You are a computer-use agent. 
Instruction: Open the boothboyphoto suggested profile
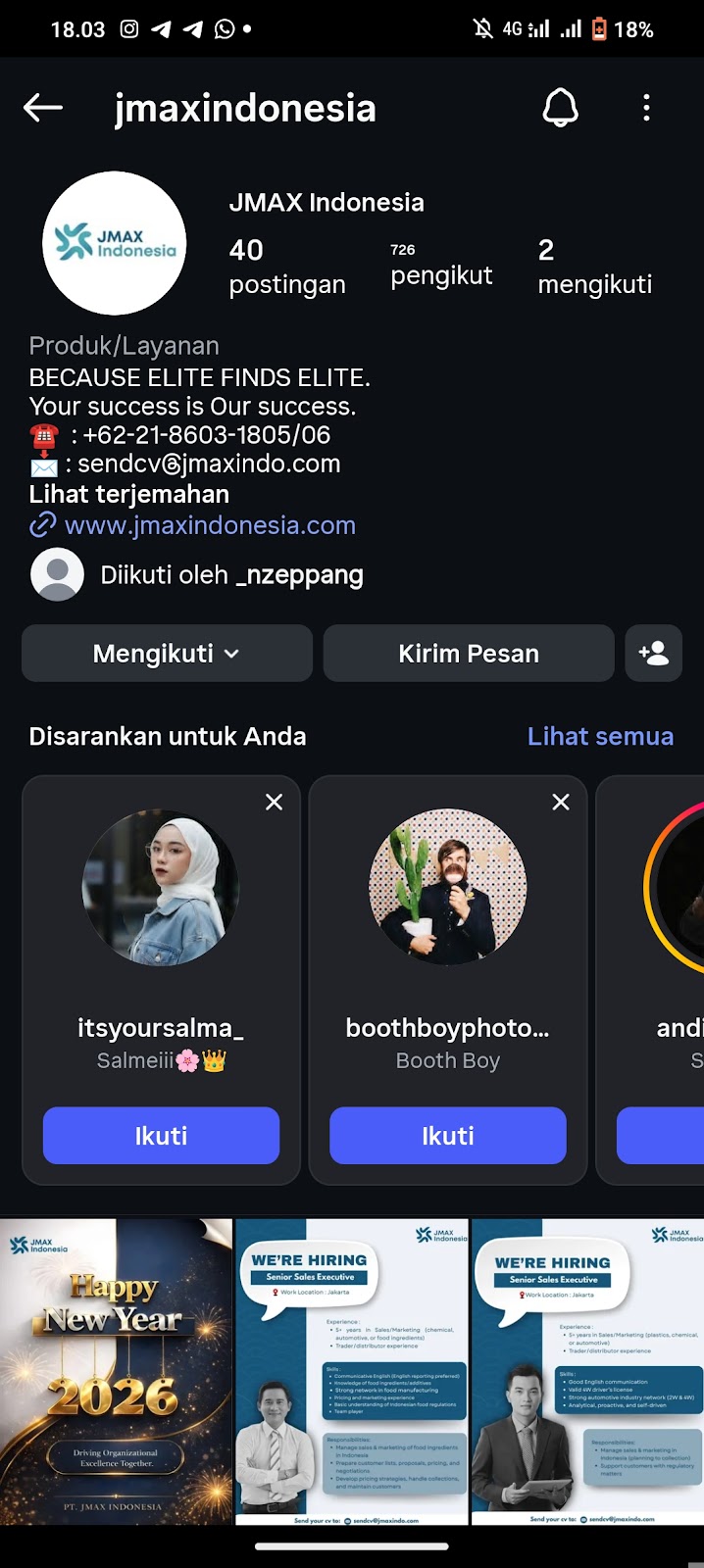448,887
